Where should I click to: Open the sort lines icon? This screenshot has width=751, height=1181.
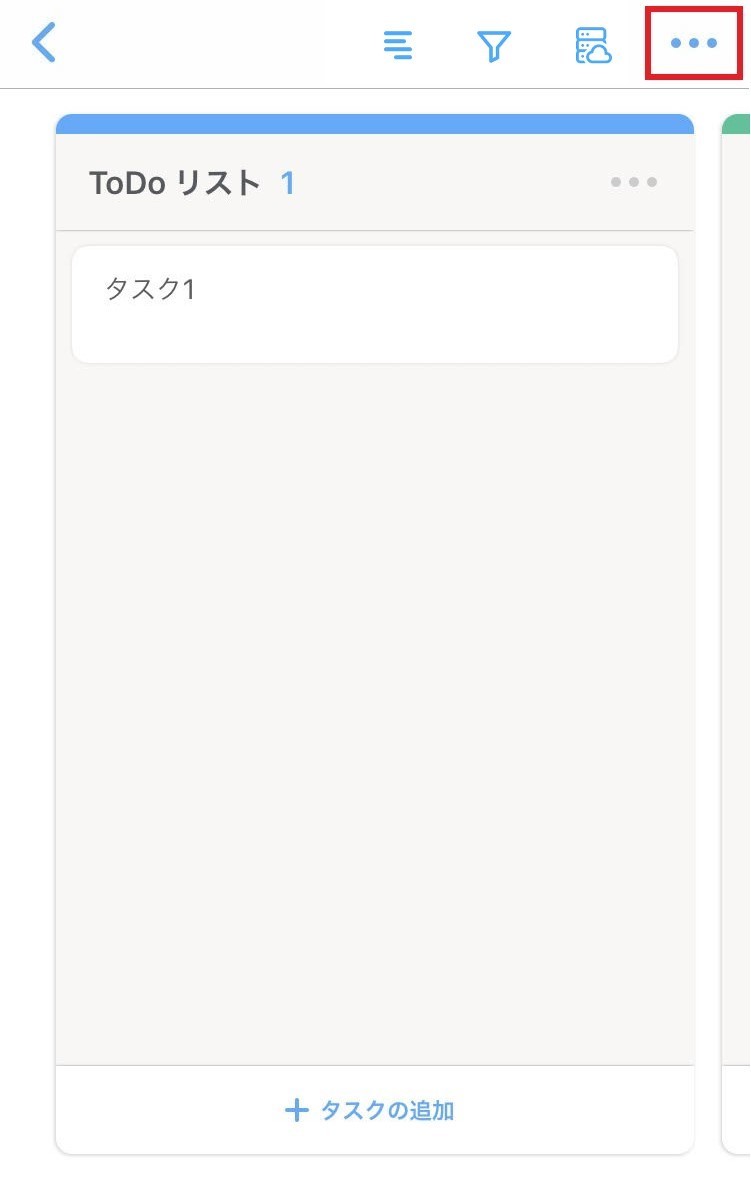(x=398, y=45)
